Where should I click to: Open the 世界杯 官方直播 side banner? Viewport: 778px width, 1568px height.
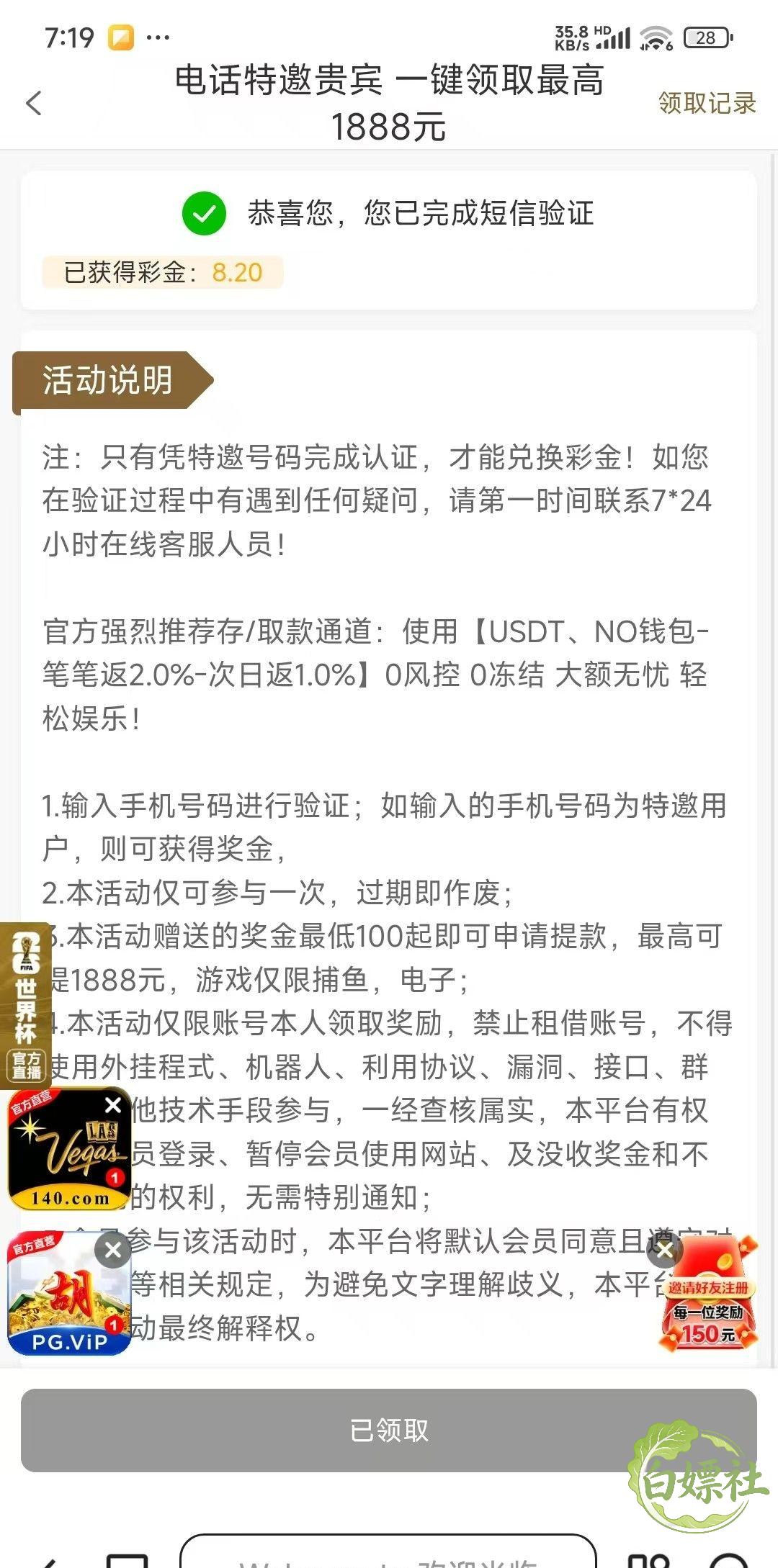coord(25,1006)
